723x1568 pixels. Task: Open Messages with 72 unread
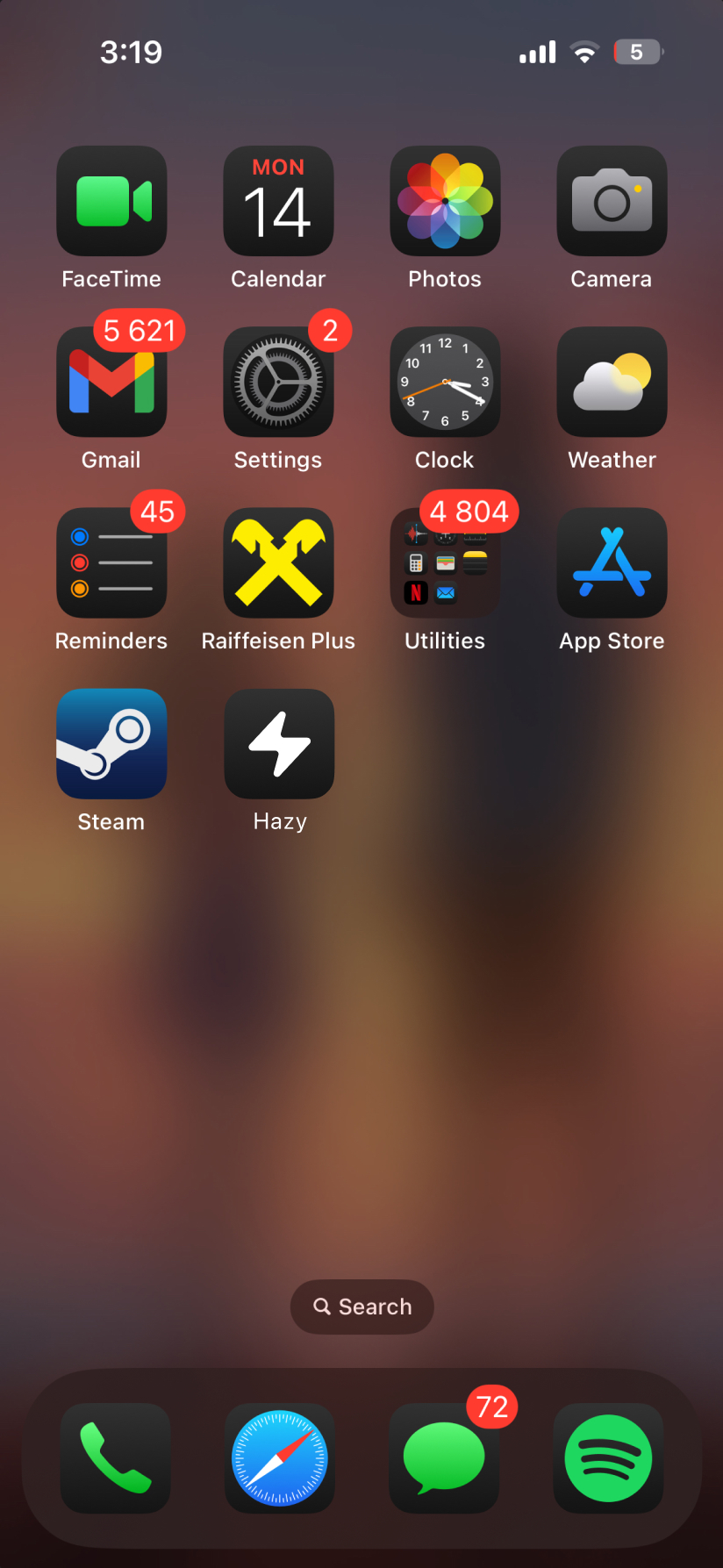point(444,1457)
